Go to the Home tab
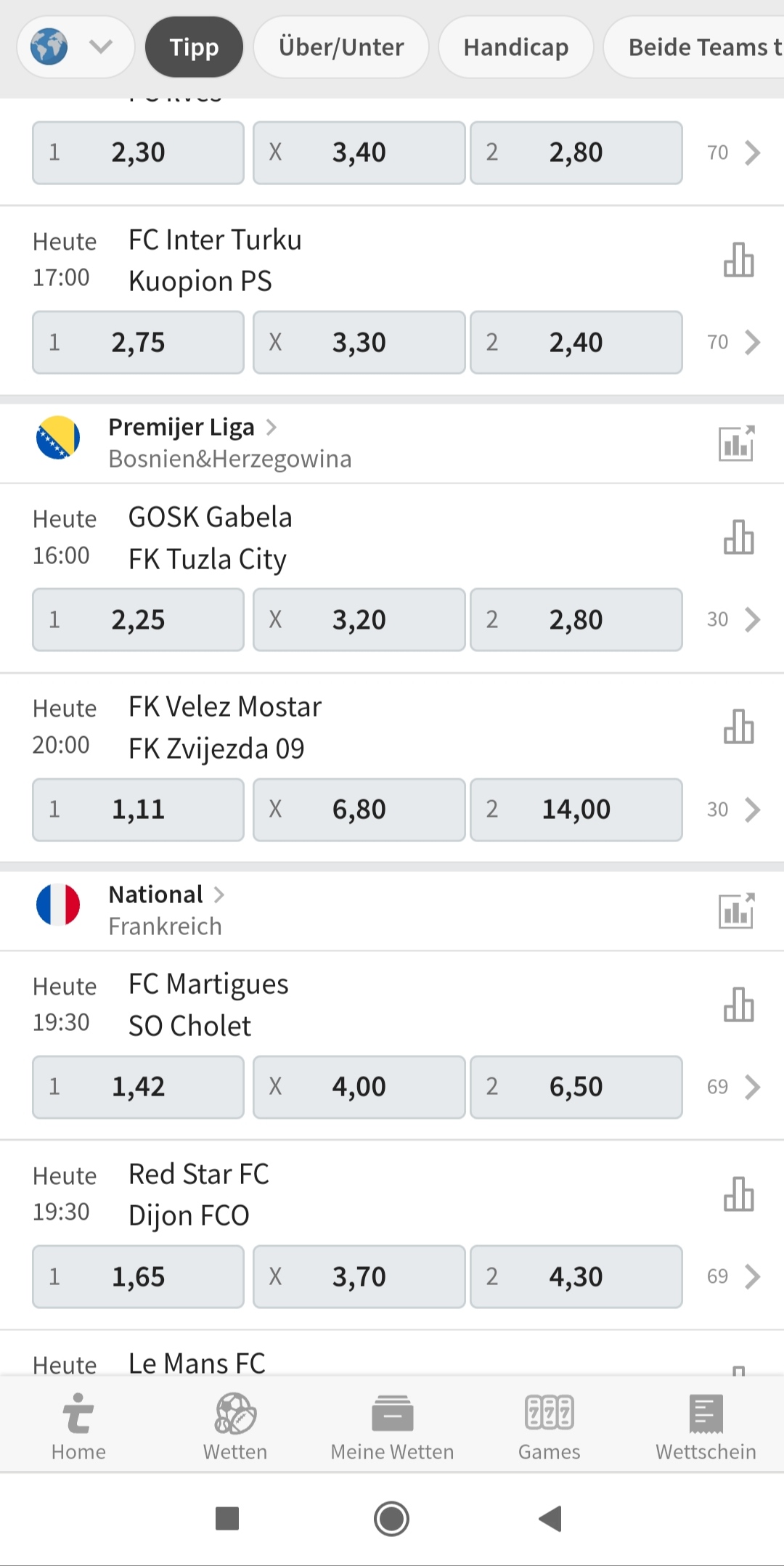The width and height of the screenshot is (784, 1566). (x=78, y=1426)
